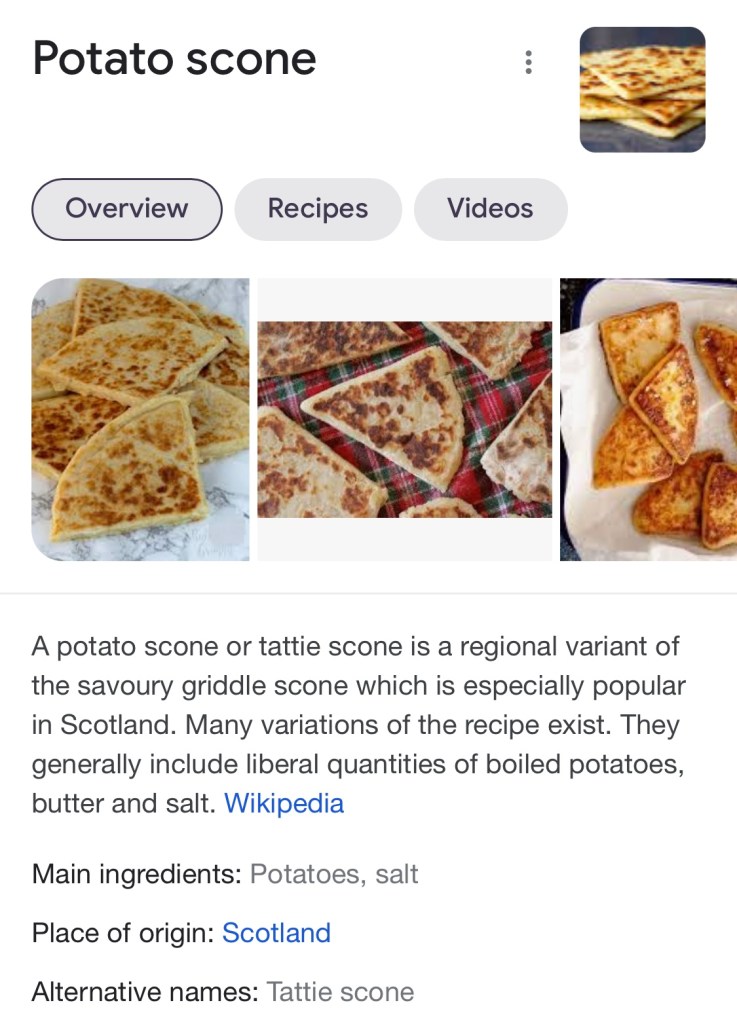View the scone photo on marble surface
This screenshot has width=737, height=1024.
[141, 419]
